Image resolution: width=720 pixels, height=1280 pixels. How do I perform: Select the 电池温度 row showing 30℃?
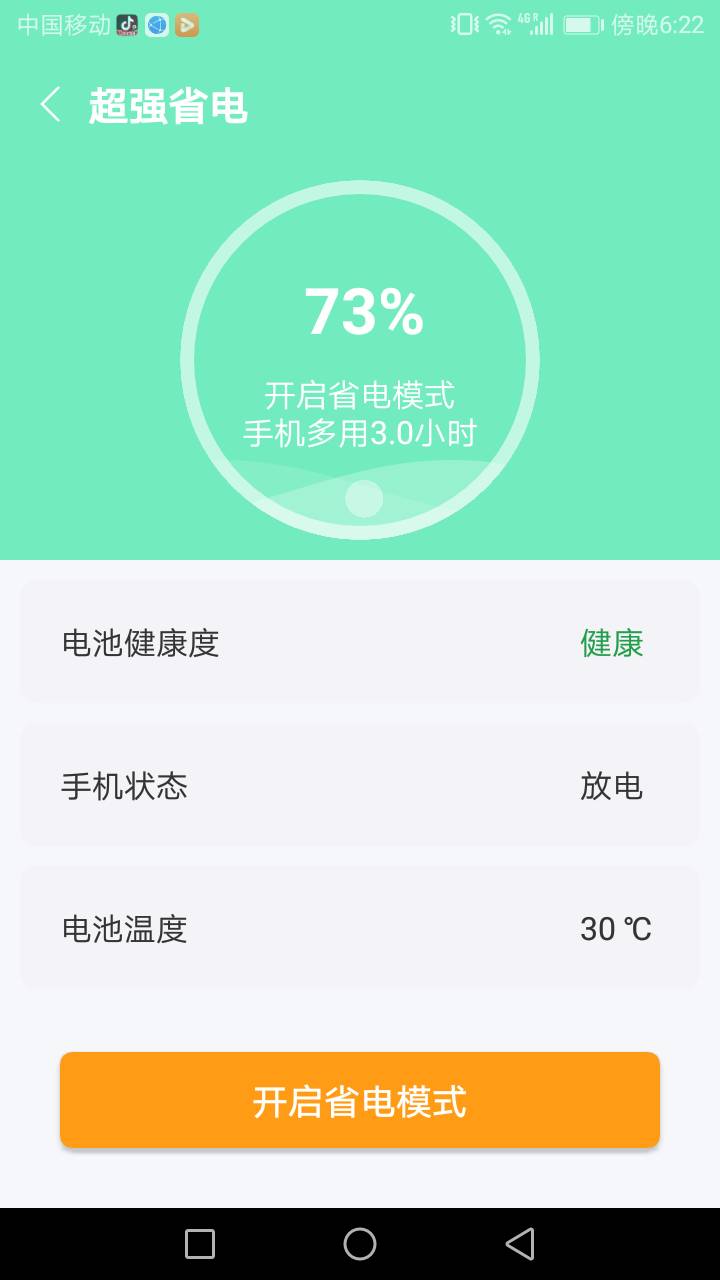(x=360, y=928)
